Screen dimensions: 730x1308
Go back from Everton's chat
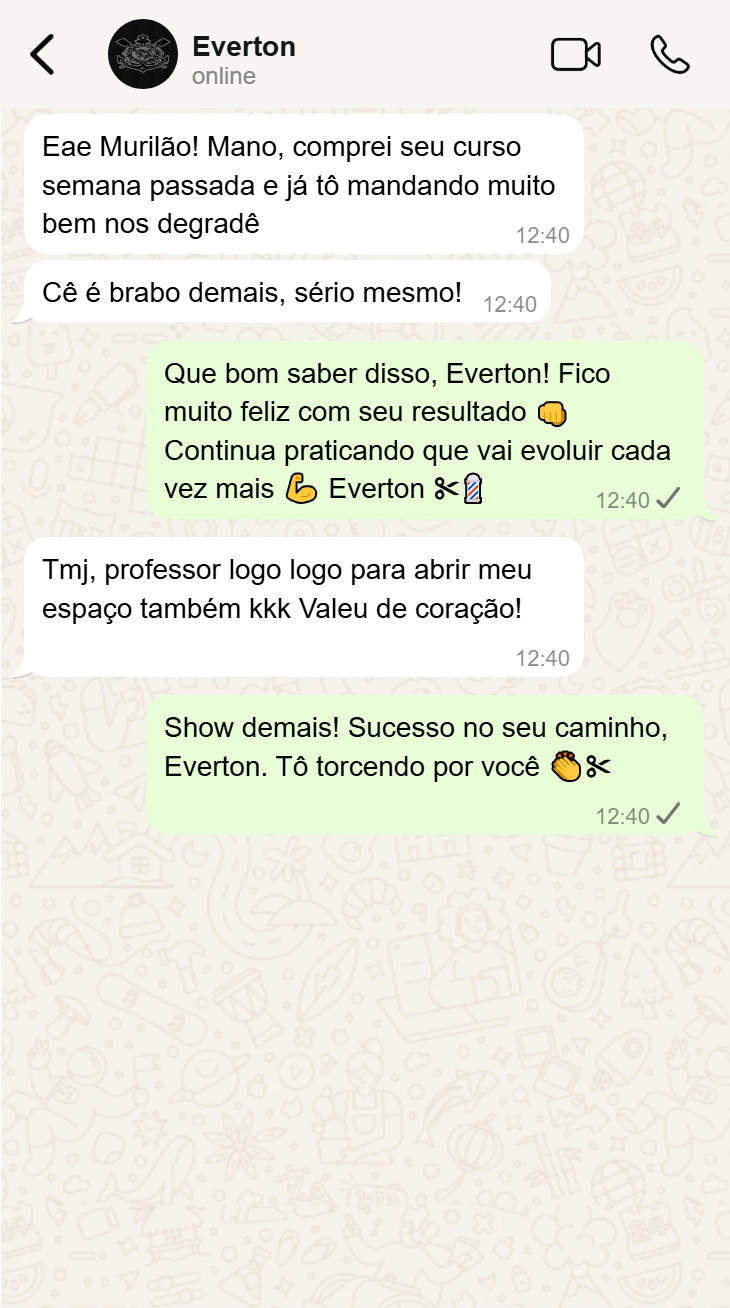point(42,55)
